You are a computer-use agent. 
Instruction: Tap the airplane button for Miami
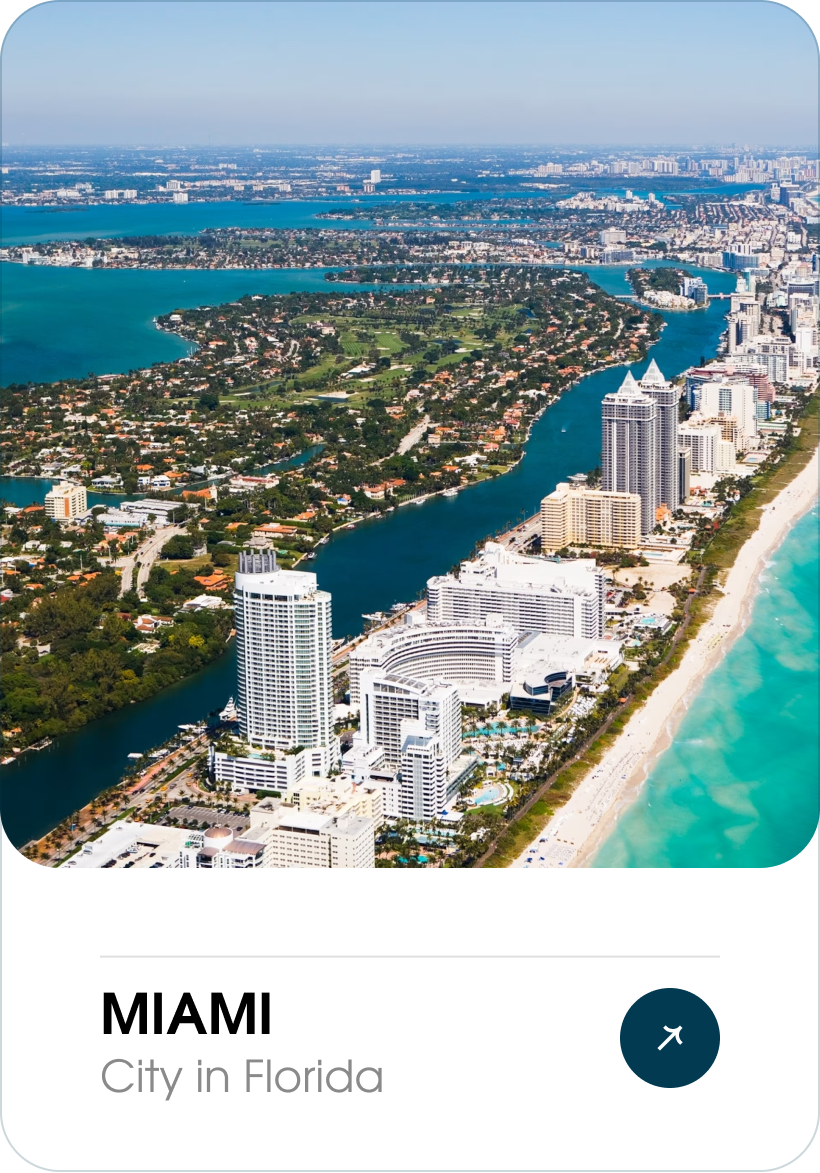pyautogui.click(x=669, y=1038)
